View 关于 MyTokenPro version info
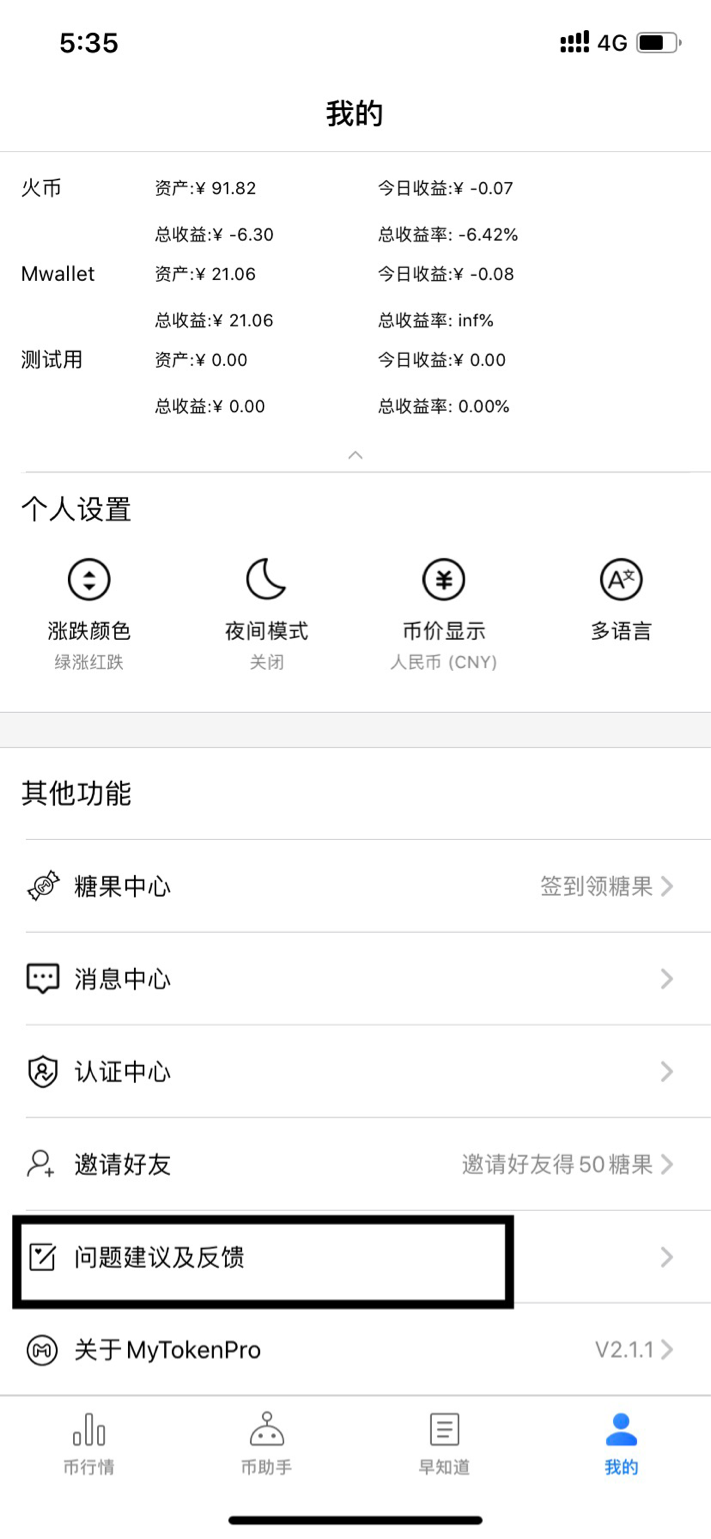This screenshot has width=711, height=1539. pos(355,1350)
